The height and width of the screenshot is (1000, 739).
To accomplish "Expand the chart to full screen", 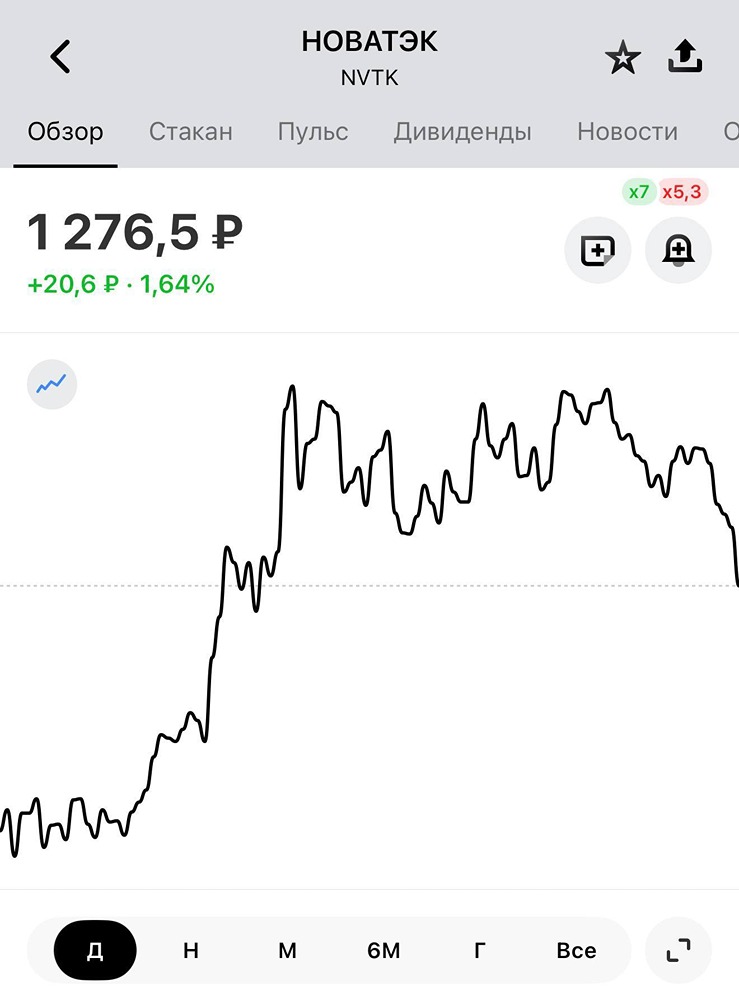I will pyautogui.click(x=679, y=950).
